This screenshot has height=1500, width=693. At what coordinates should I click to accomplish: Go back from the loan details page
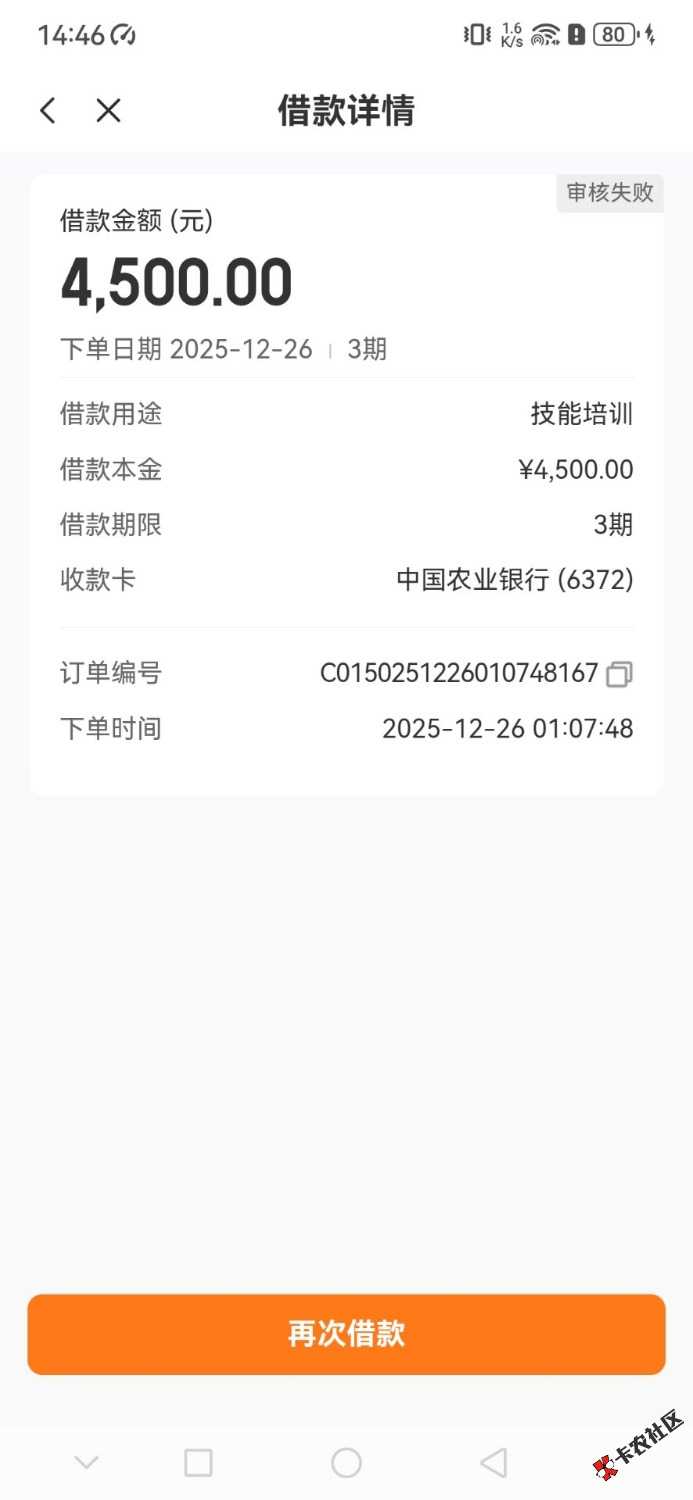(x=48, y=111)
